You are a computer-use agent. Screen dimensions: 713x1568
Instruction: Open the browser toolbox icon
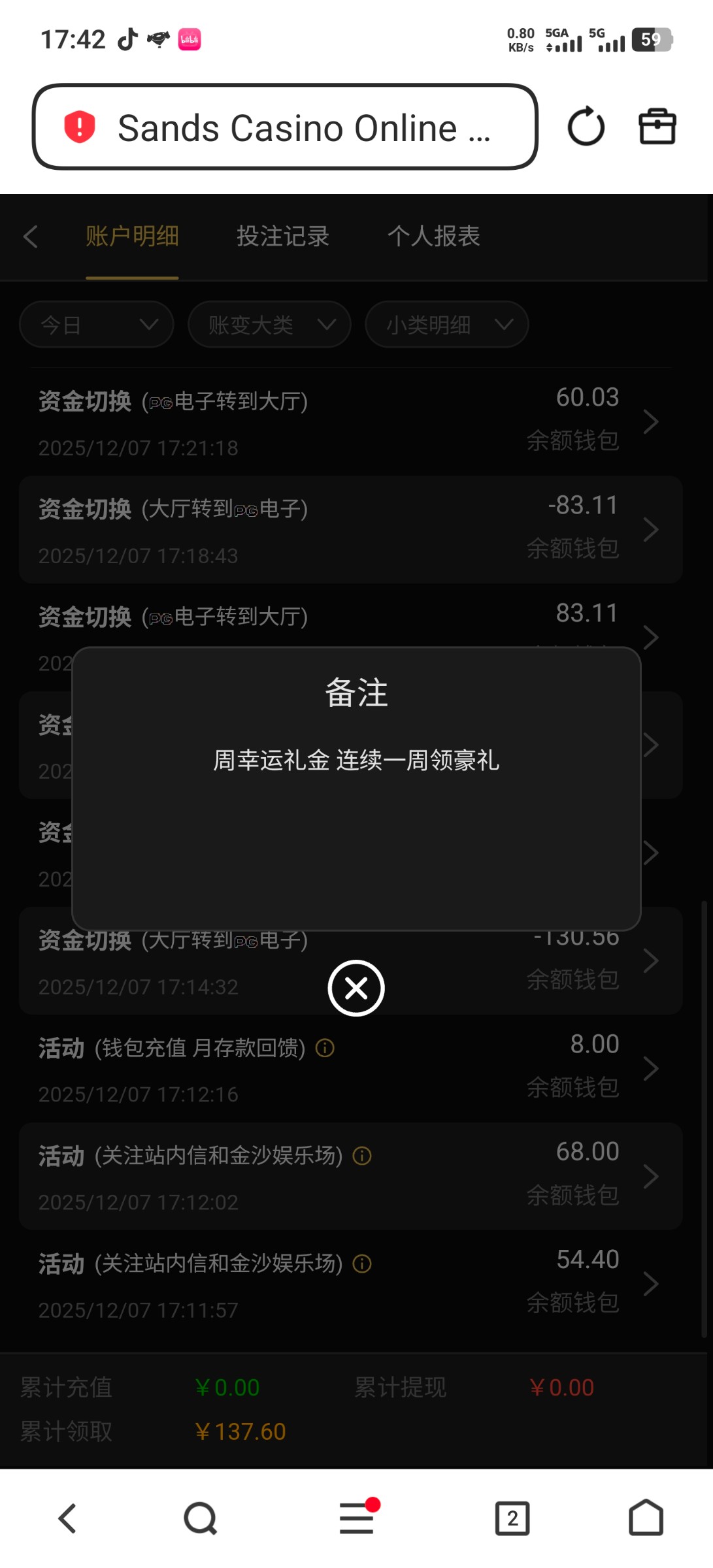(x=657, y=127)
